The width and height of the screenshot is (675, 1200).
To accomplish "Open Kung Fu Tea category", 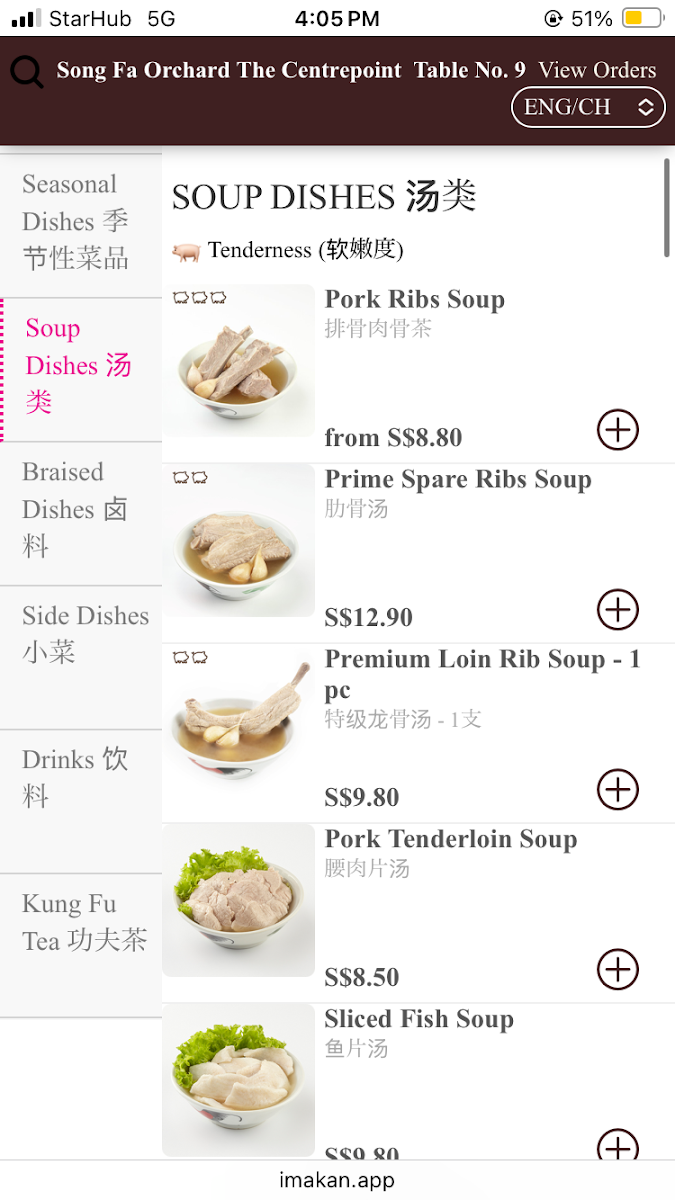I will (84, 922).
